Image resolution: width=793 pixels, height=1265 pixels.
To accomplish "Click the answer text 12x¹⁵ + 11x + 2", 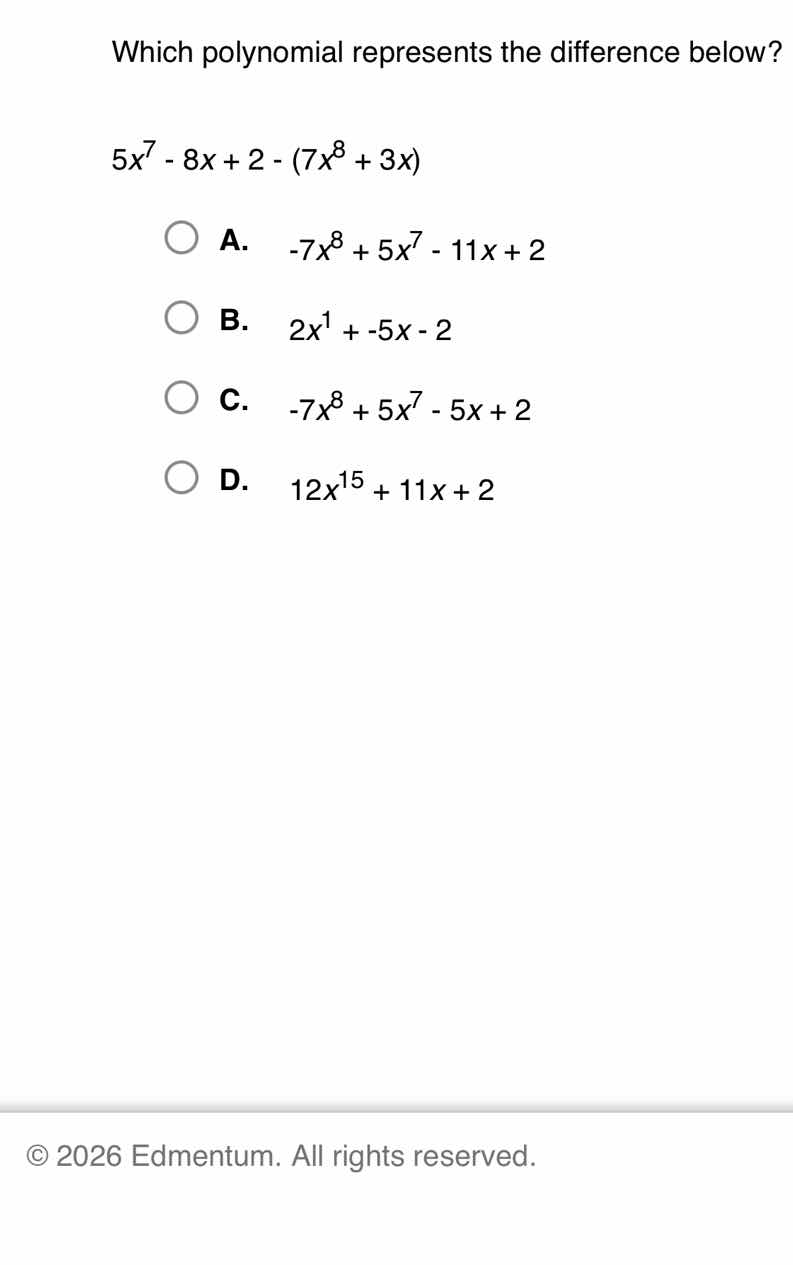I will click(392, 489).
